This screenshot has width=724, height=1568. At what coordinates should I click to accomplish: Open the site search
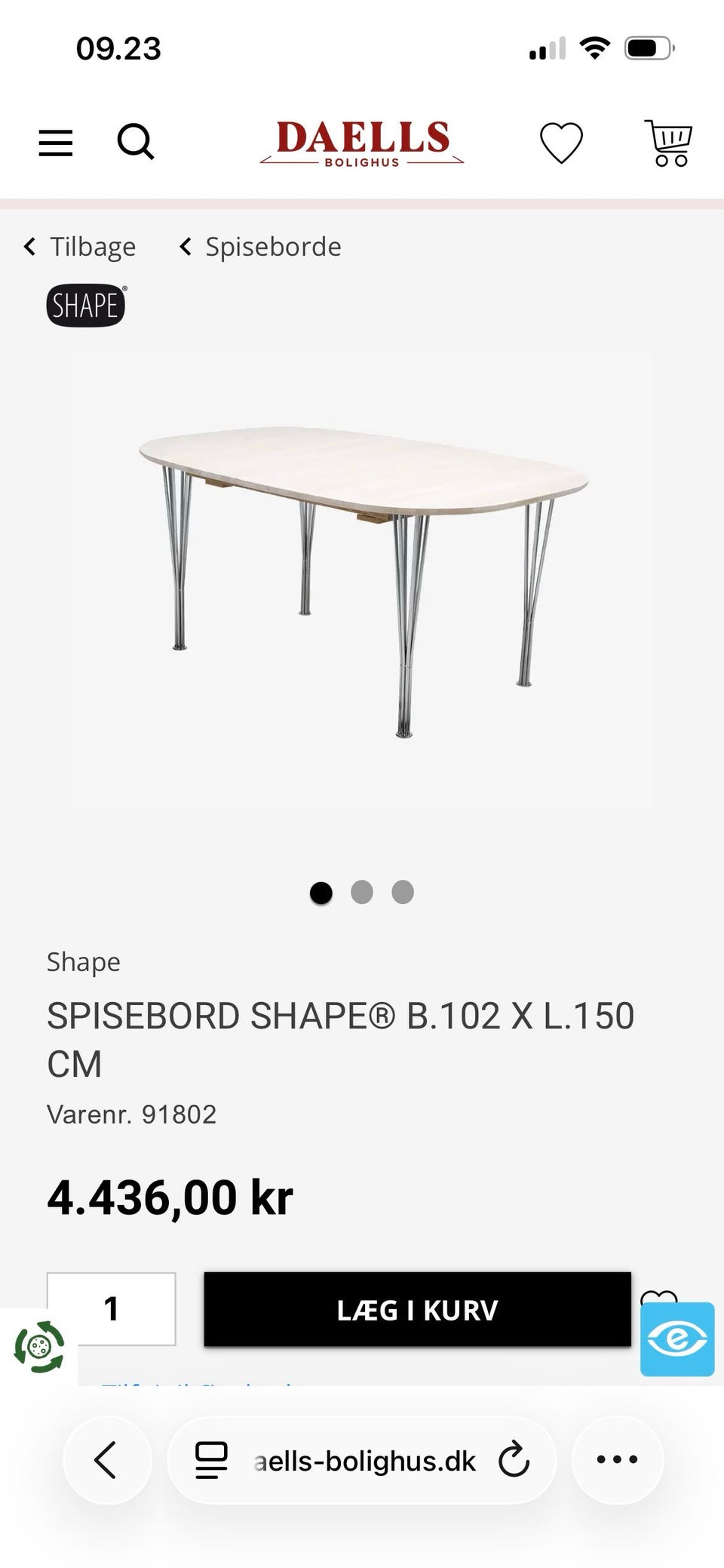(x=136, y=142)
